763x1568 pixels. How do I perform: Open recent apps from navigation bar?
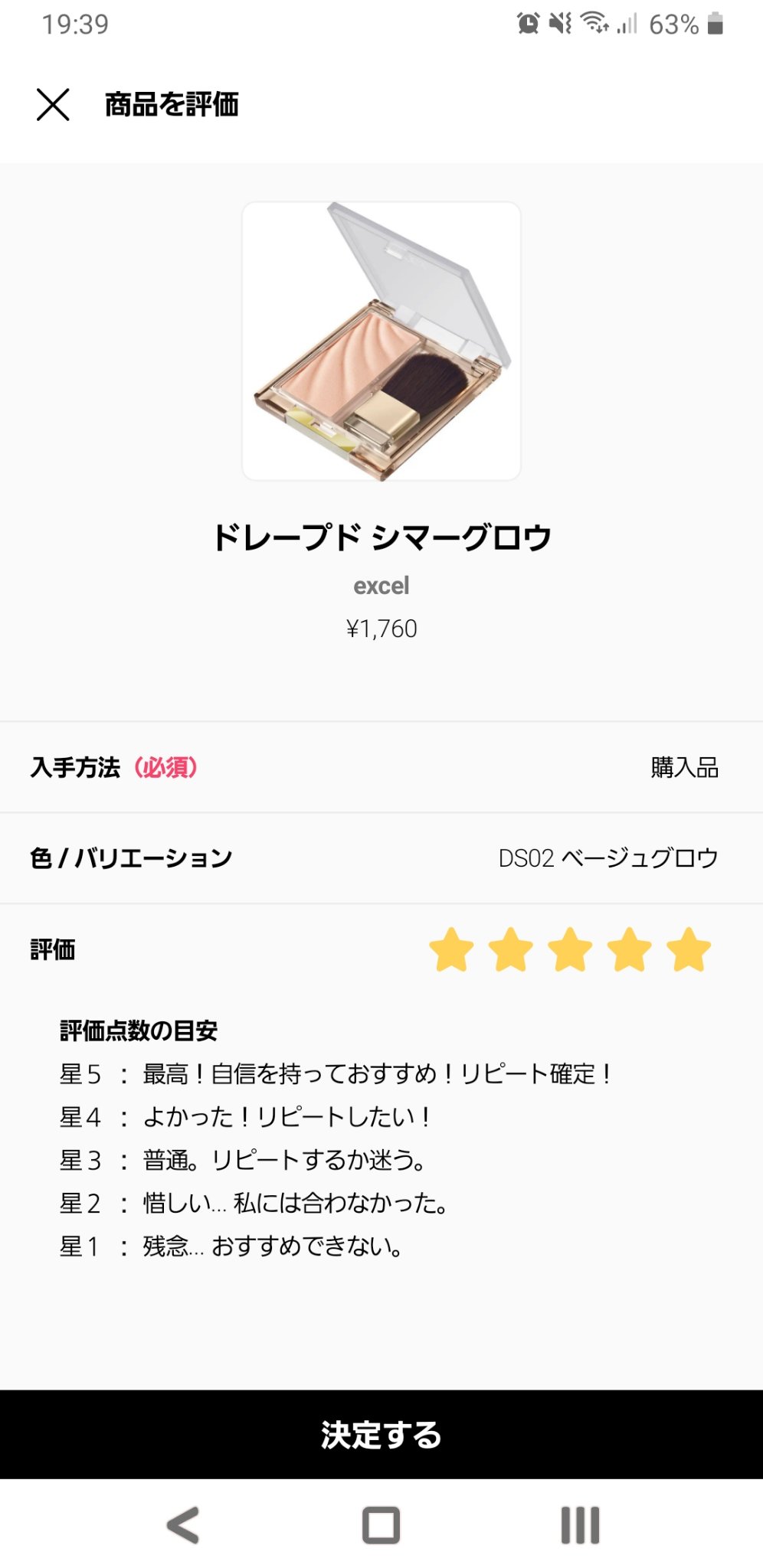point(580,1525)
